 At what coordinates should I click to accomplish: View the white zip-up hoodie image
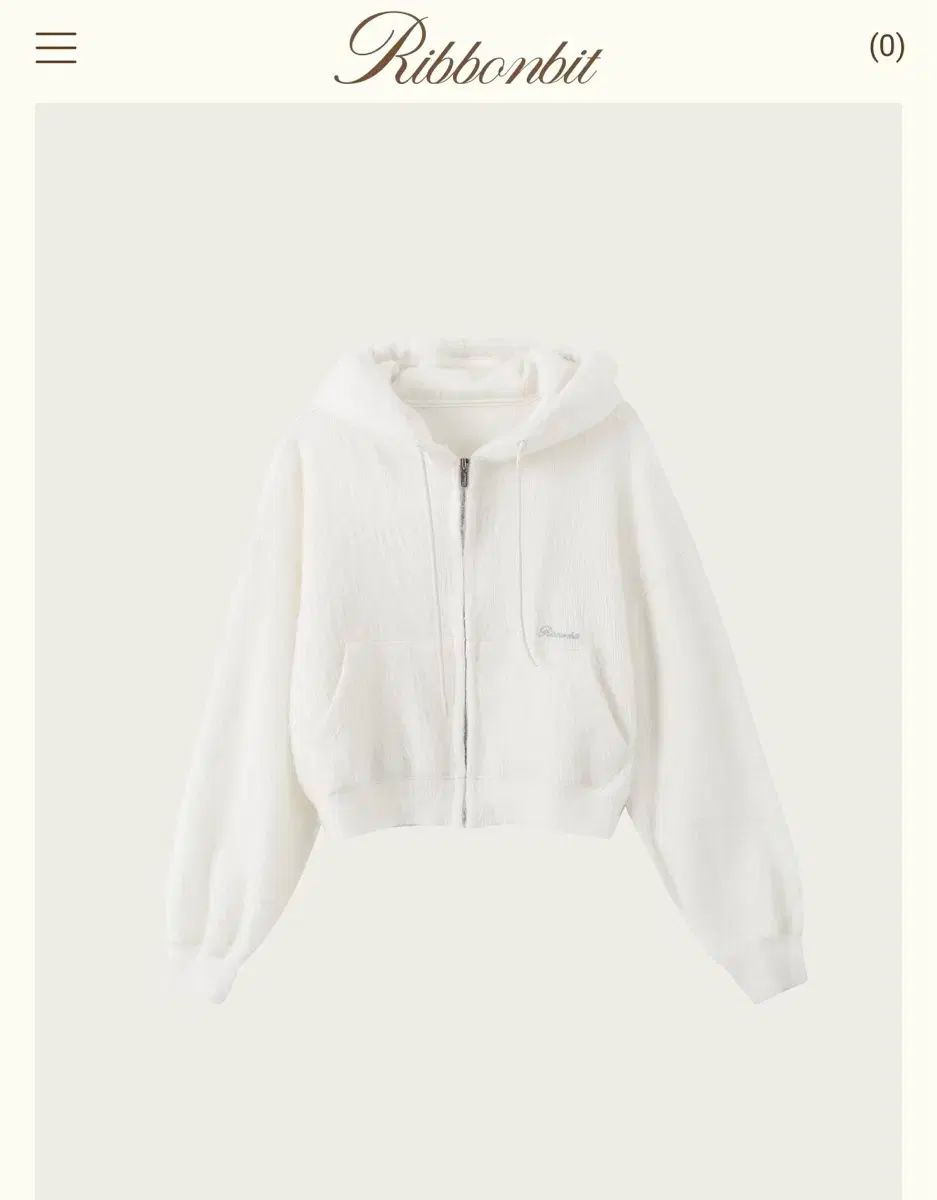click(488, 670)
